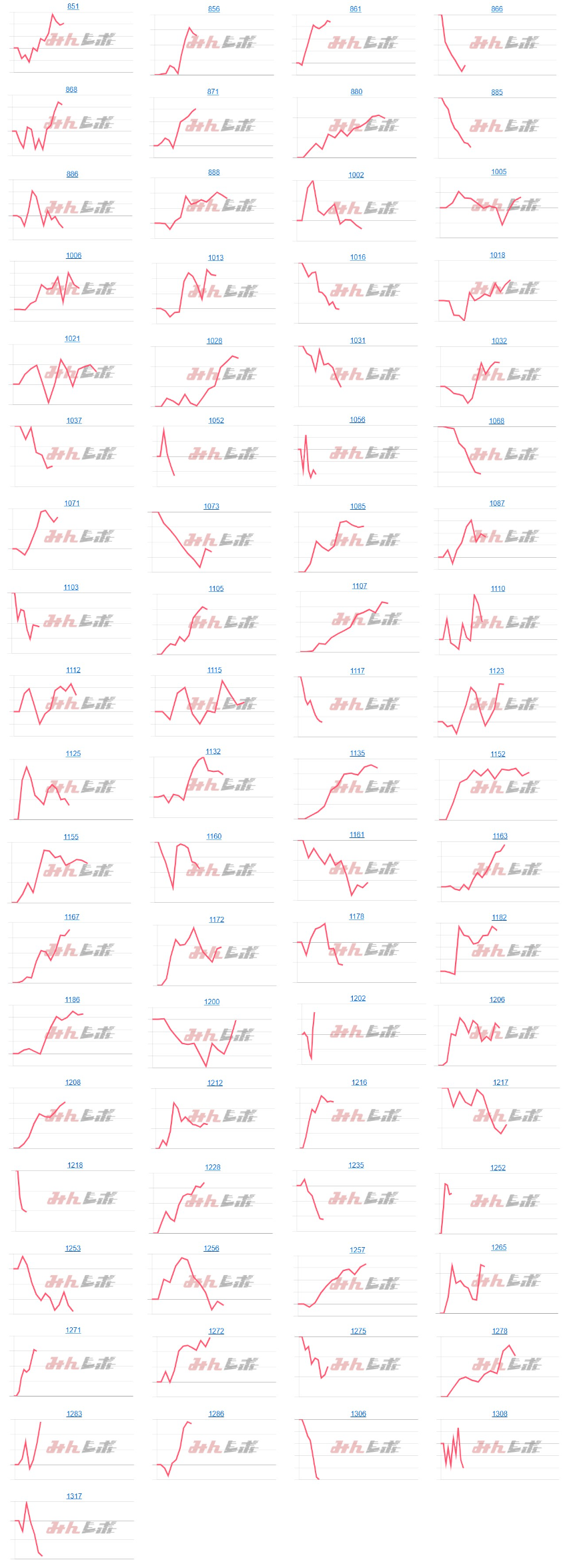This screenshot has height=1568, width=567.
Task: Tap the 880 link
Action: (x=356, y=92)
